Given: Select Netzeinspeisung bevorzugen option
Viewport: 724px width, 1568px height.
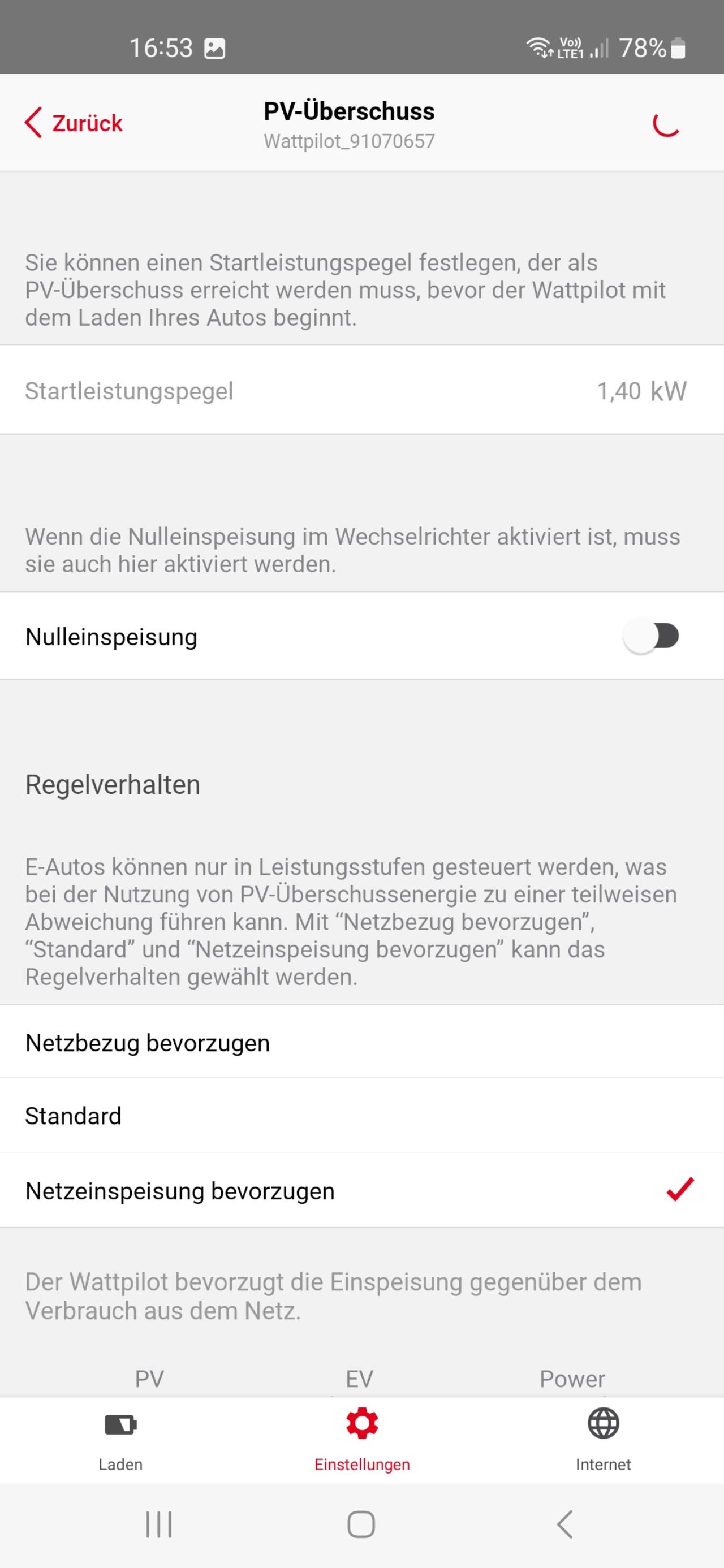Looking at the screenshot, I should point(361,1191).
